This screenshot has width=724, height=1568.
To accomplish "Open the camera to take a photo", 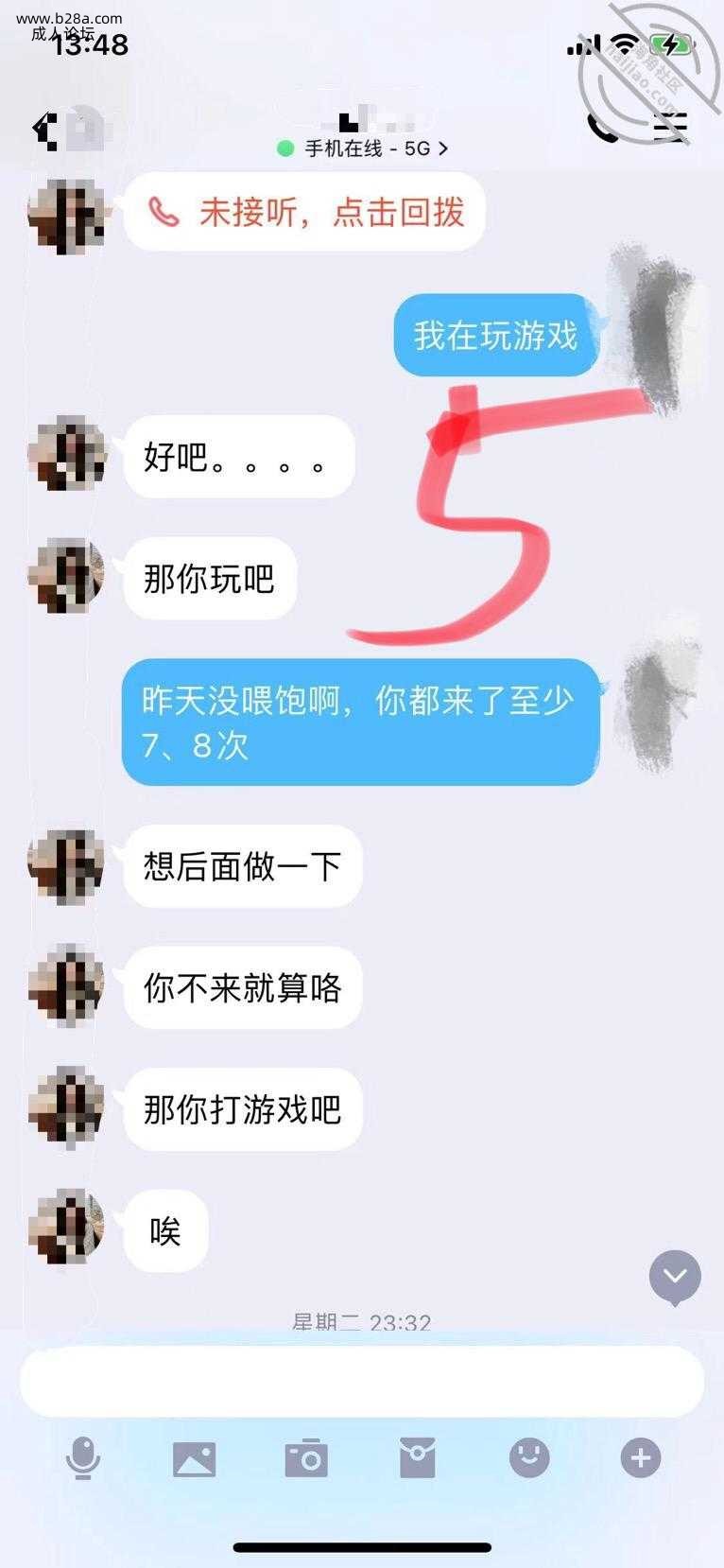I will [x=306, y=1458].
